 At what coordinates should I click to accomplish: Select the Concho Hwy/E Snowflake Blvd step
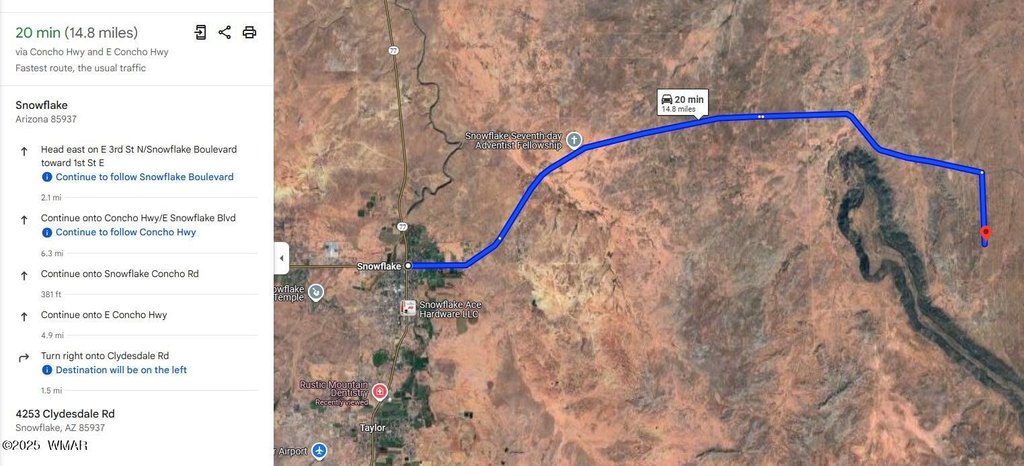pos(138,218)
